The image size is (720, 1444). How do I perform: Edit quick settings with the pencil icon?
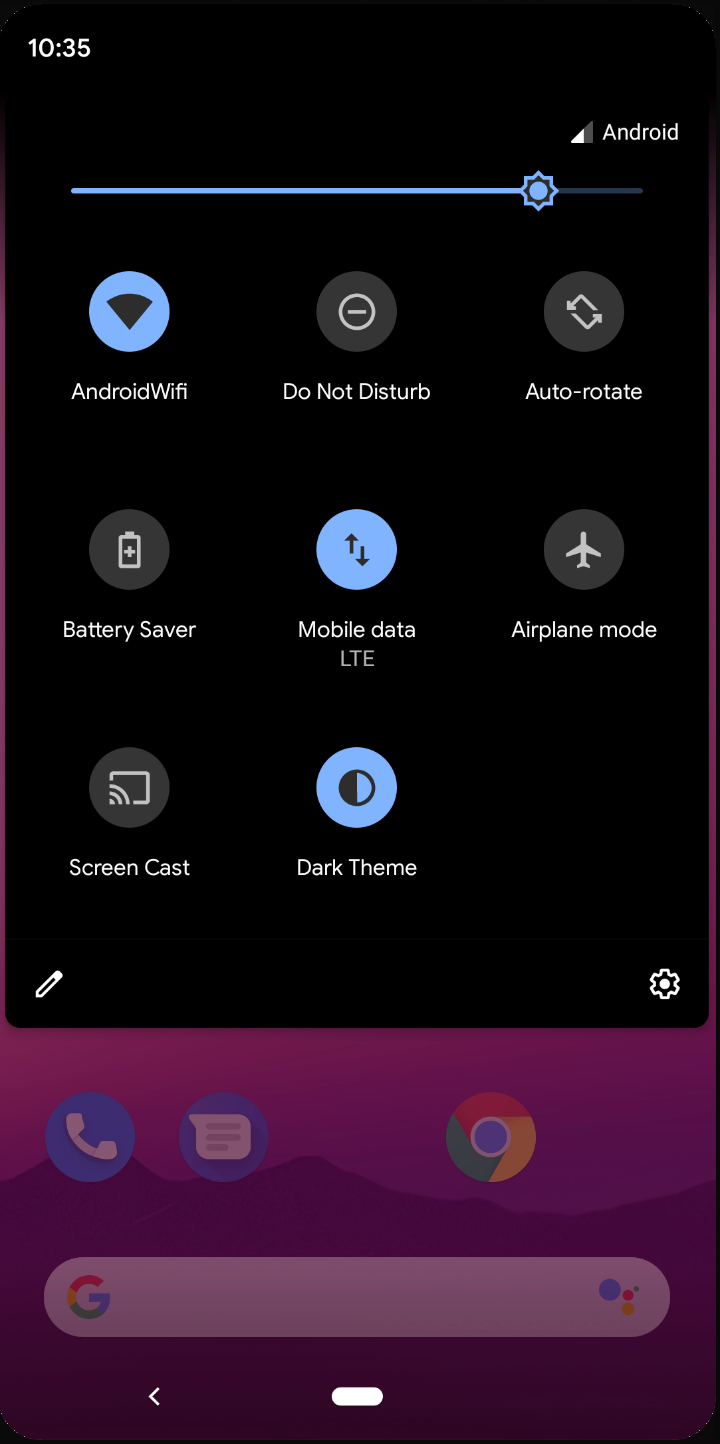pyautogui.click(x=49, y=984)
